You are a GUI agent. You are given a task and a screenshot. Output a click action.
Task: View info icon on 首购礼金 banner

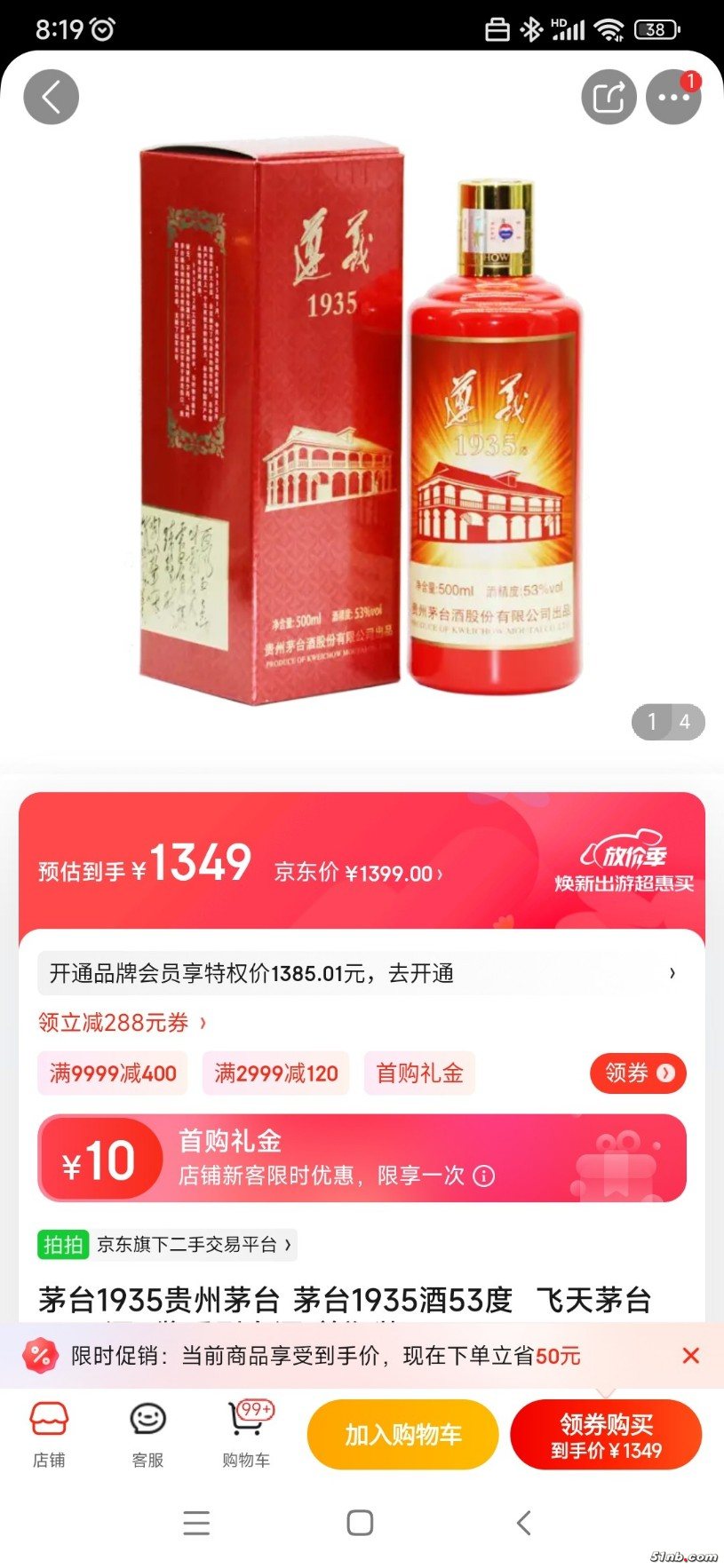click(x=484, y=1176)
